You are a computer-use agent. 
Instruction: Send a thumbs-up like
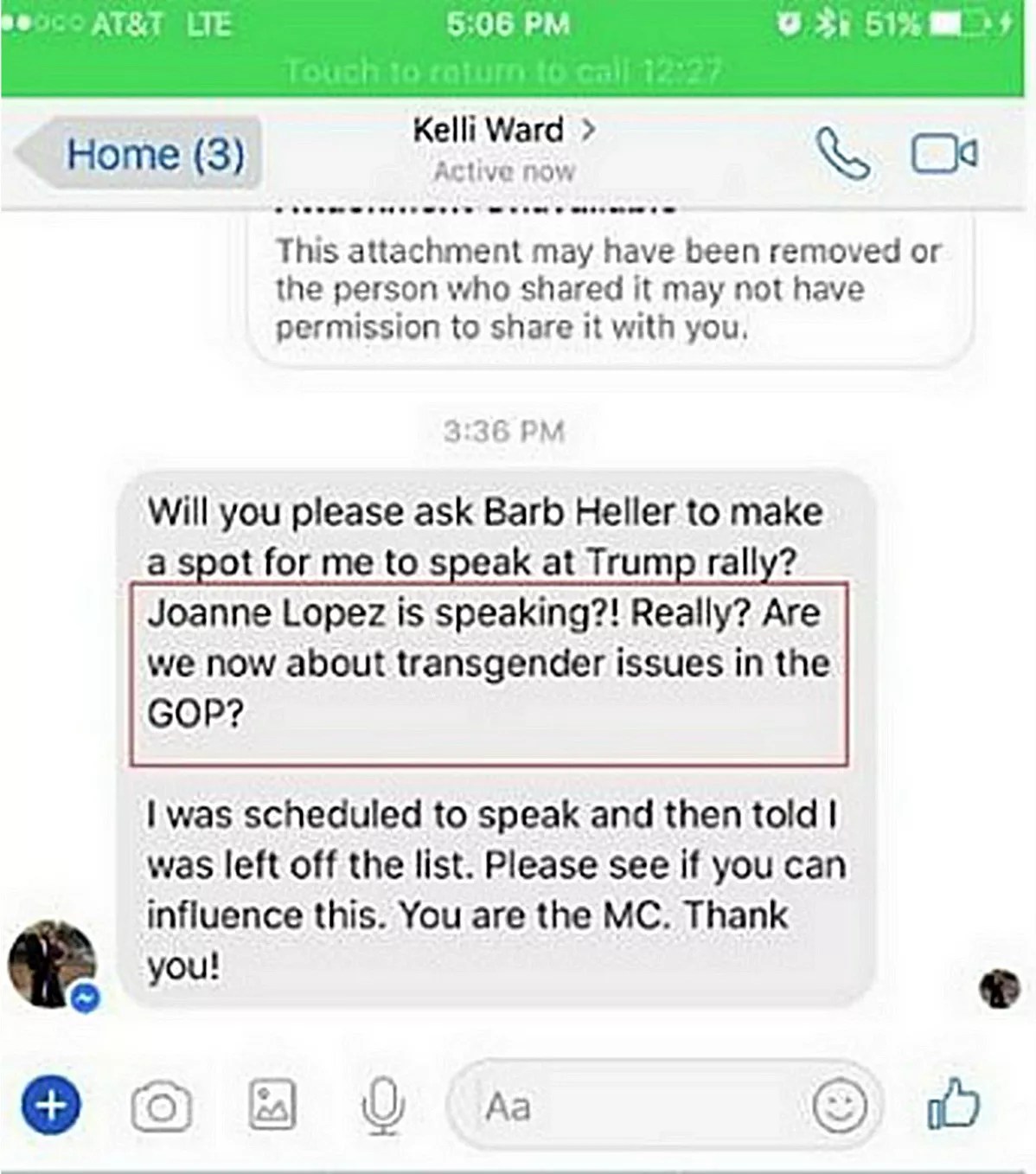click(953, 1104)
